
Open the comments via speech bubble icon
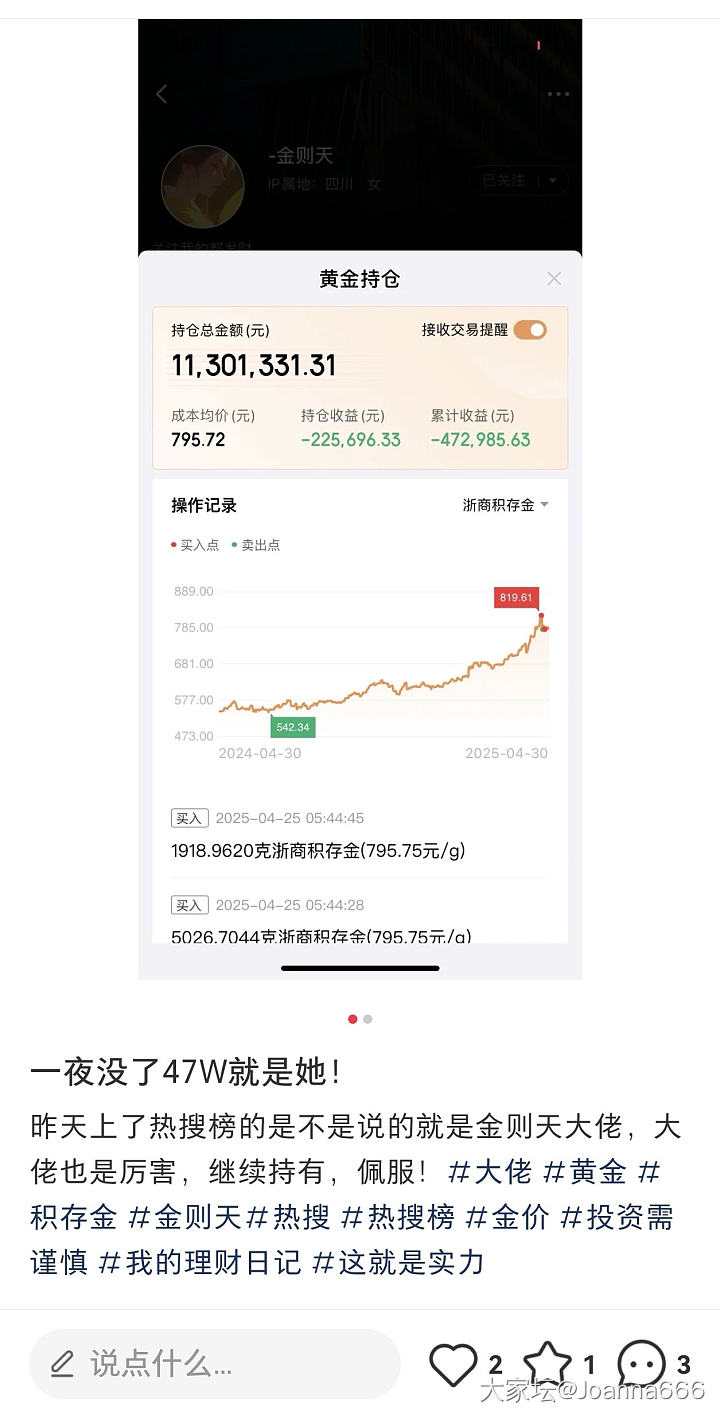point(642,1364)
